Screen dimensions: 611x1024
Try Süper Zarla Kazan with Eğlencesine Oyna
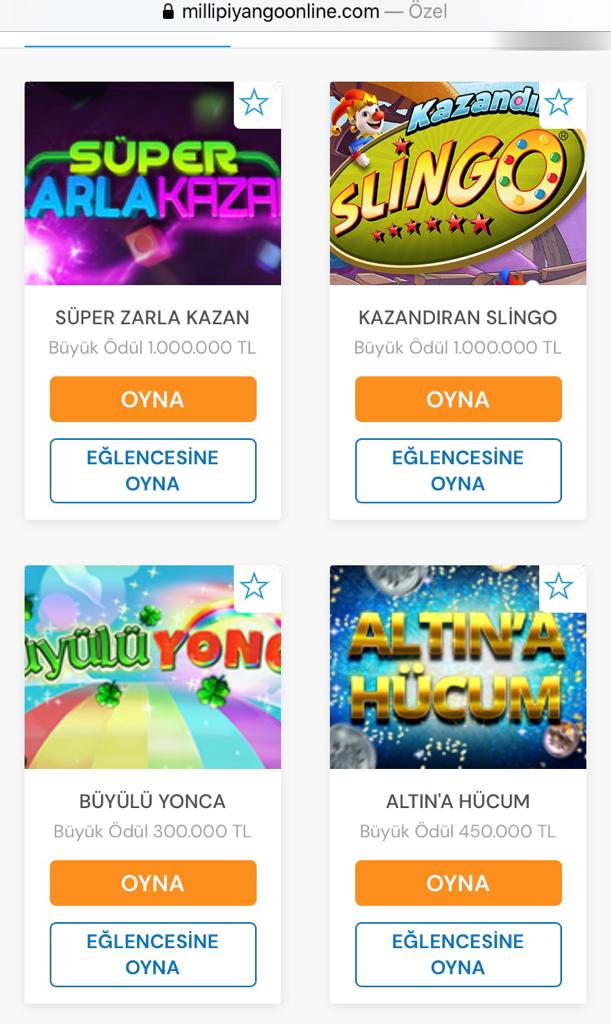click(x=153, y=470)
